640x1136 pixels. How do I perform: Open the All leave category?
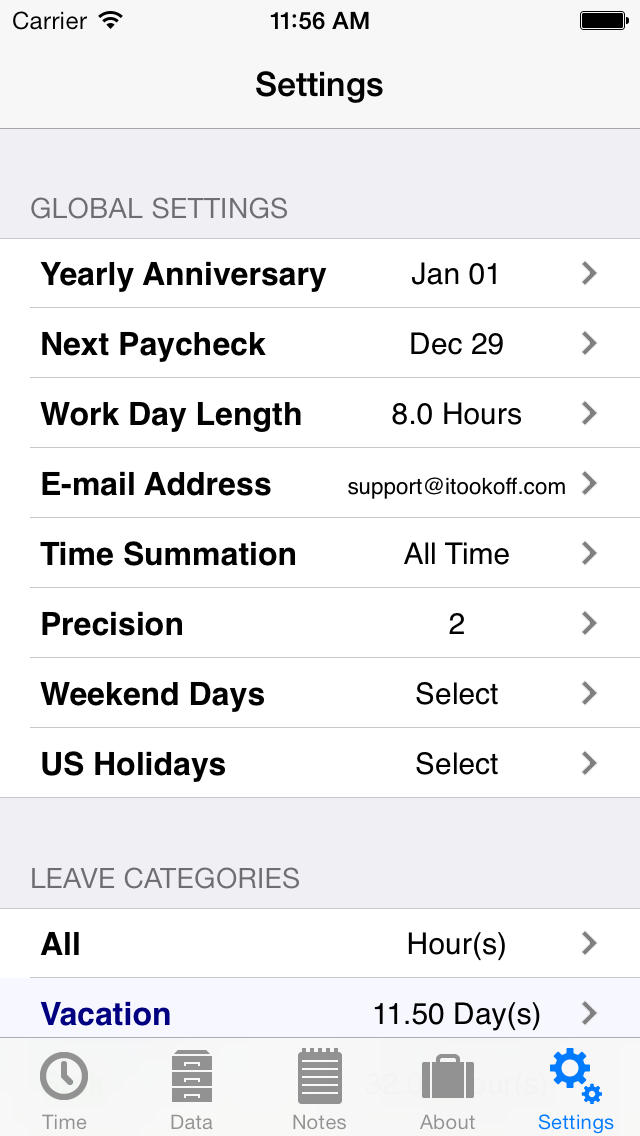(x=320, y=944)
